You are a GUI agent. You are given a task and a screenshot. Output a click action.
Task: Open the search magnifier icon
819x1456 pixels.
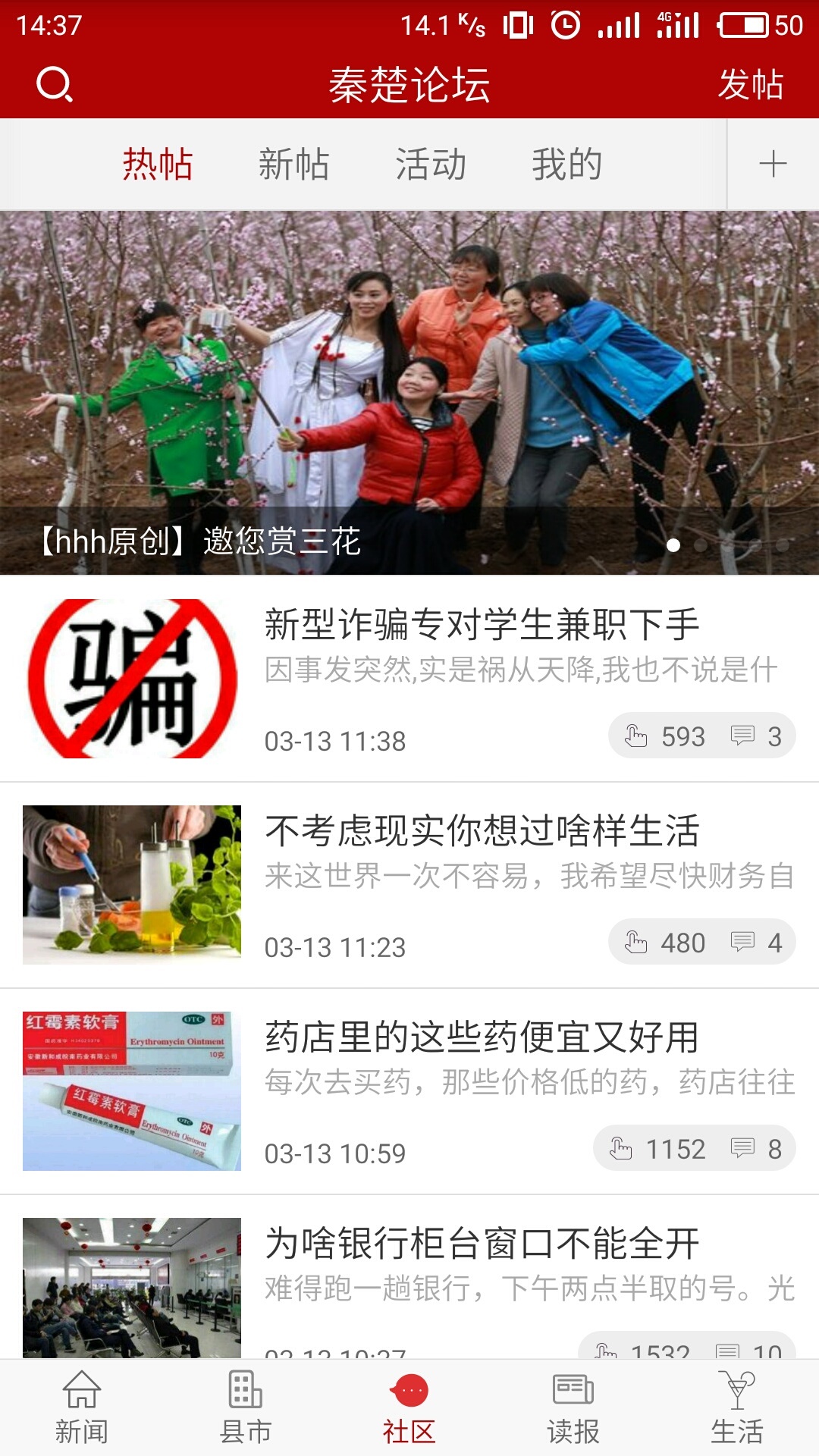point(55,84)
